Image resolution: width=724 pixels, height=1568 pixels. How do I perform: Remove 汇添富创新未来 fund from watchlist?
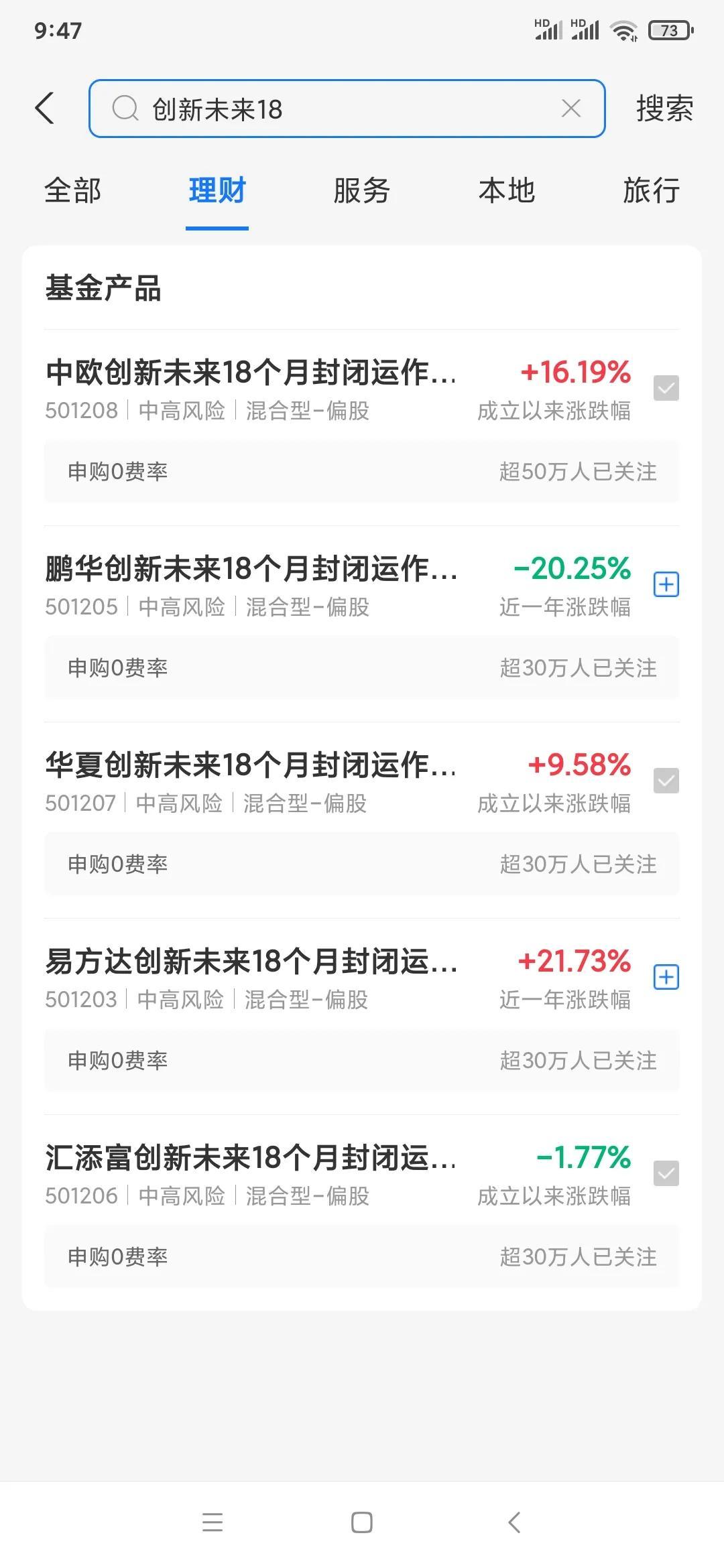point(666,1174)
